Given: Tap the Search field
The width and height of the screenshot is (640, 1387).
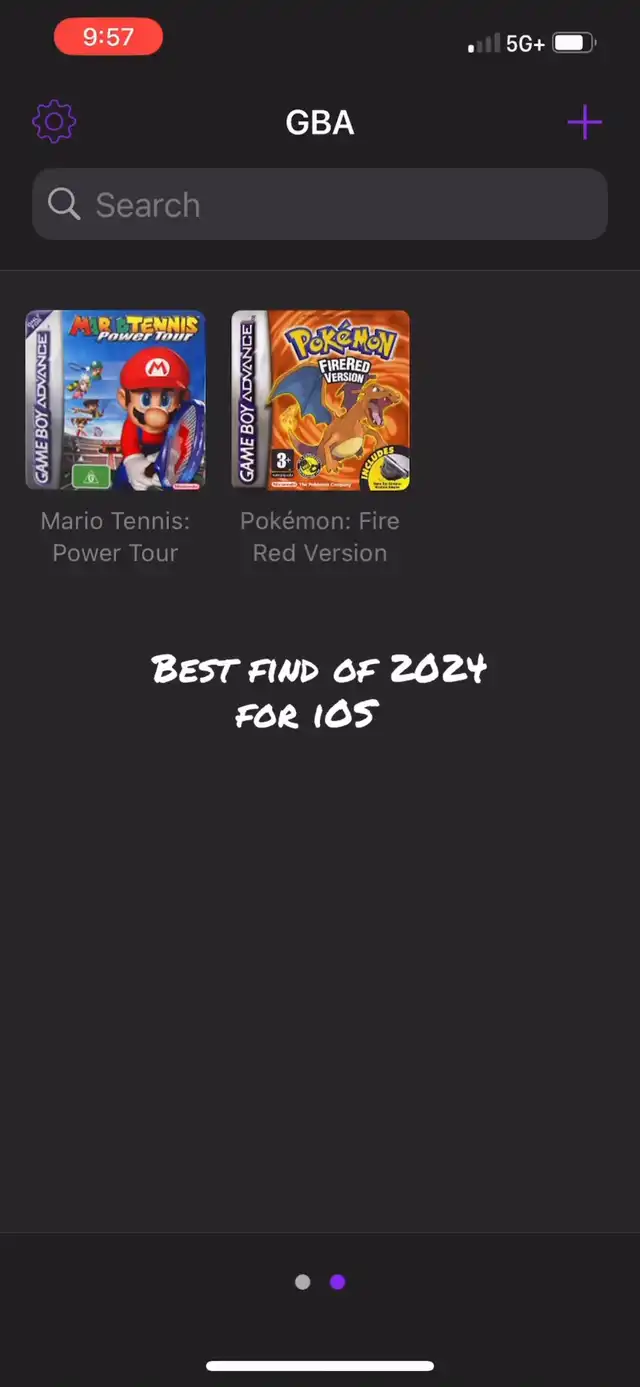Looking at the screenshot, I should coord(320,204).
